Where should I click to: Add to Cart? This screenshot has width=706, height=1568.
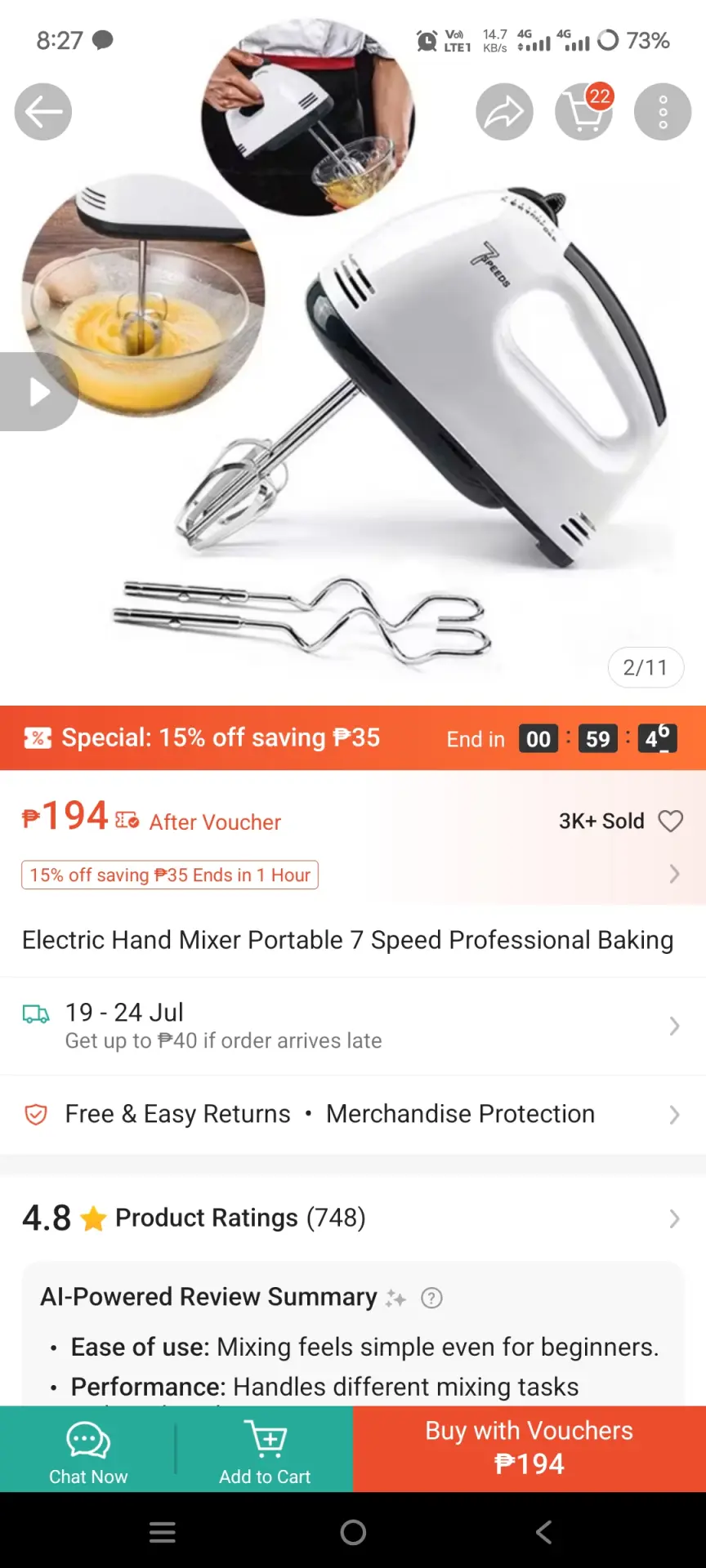point(265,1450)
